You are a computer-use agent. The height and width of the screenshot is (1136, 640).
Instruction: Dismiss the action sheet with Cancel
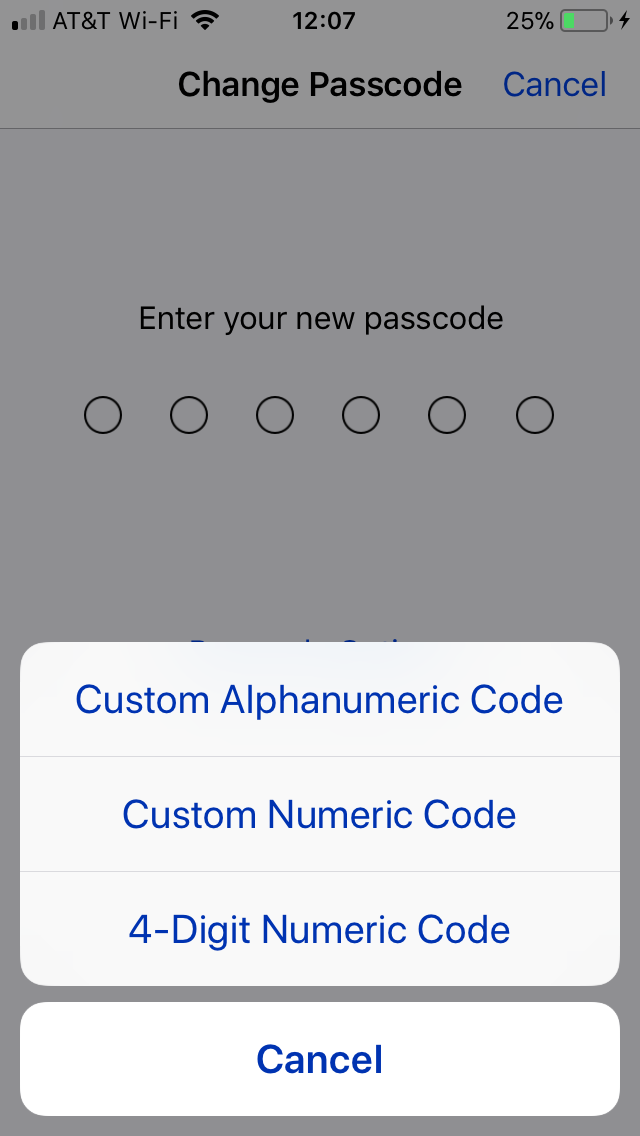320,1059
